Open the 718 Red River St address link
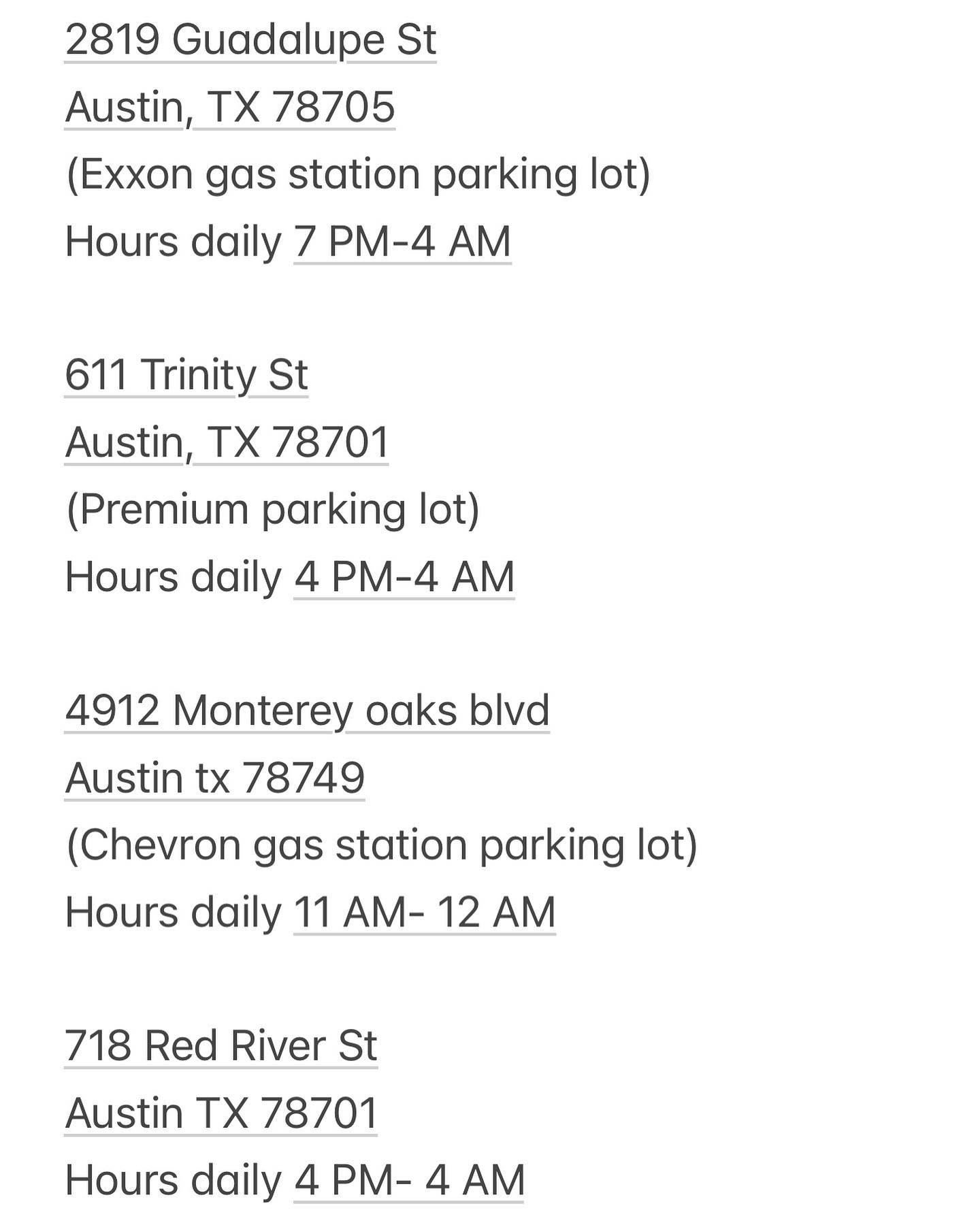This screenshot has width=980, height=1225. click(x=220, y=1046)
